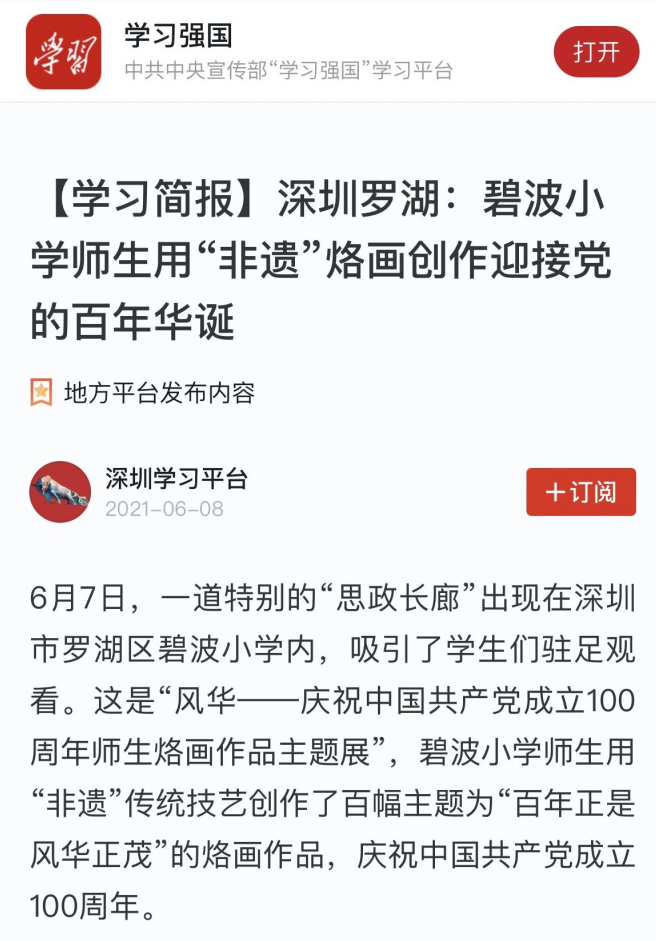Open the 深圳学习平台 publisher profile
This screenshot has height=941, width=656.
(x=175, y=479)
